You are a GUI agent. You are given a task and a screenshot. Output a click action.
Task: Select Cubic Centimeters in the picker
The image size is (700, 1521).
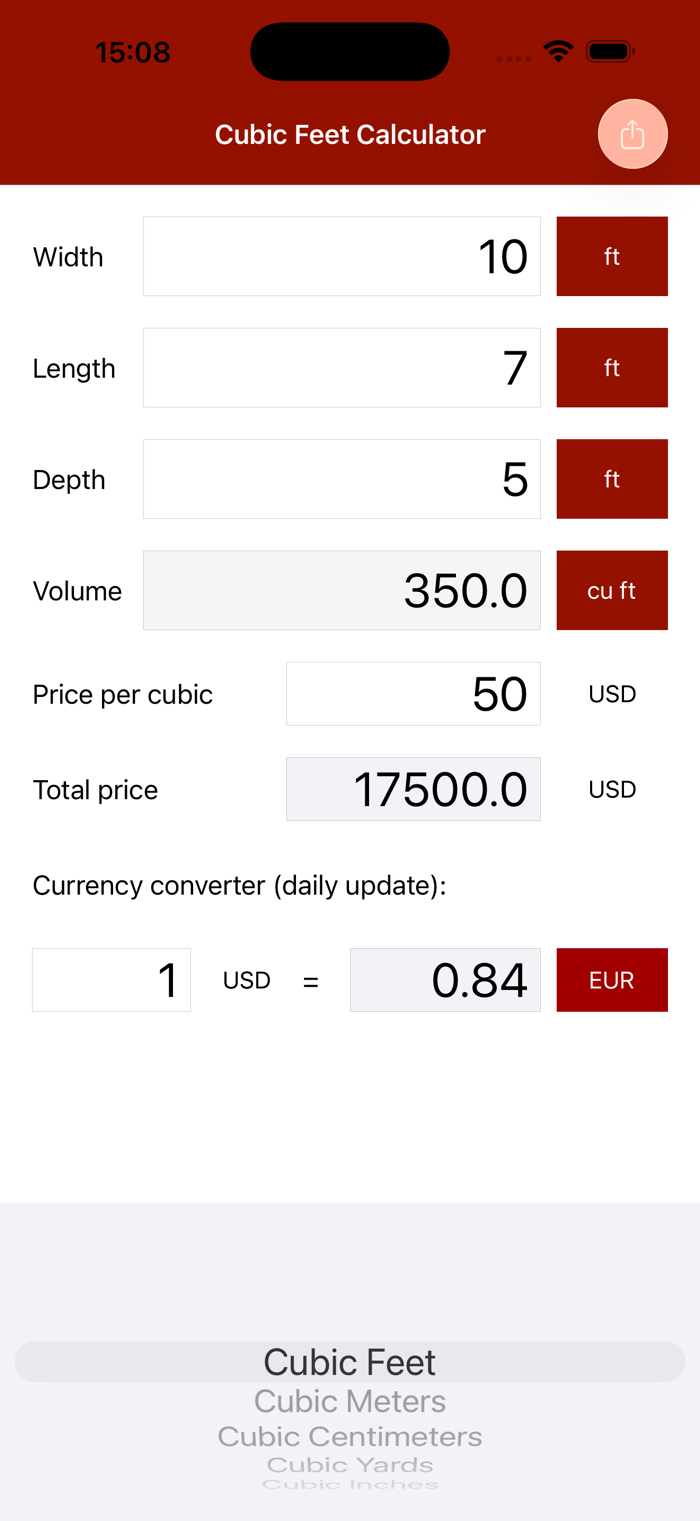[350, 1437]
